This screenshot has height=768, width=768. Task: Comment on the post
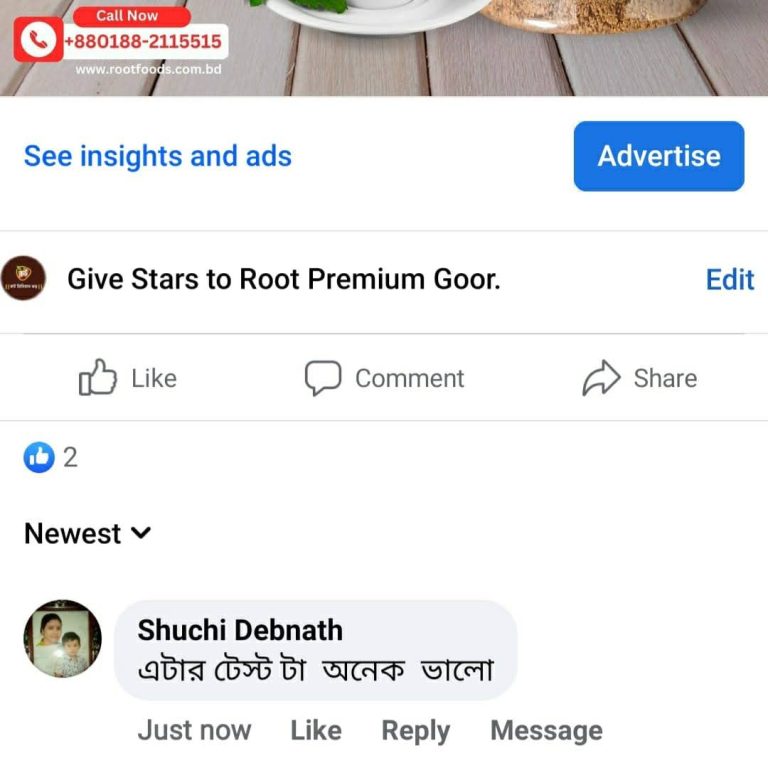tap(385, 378)
